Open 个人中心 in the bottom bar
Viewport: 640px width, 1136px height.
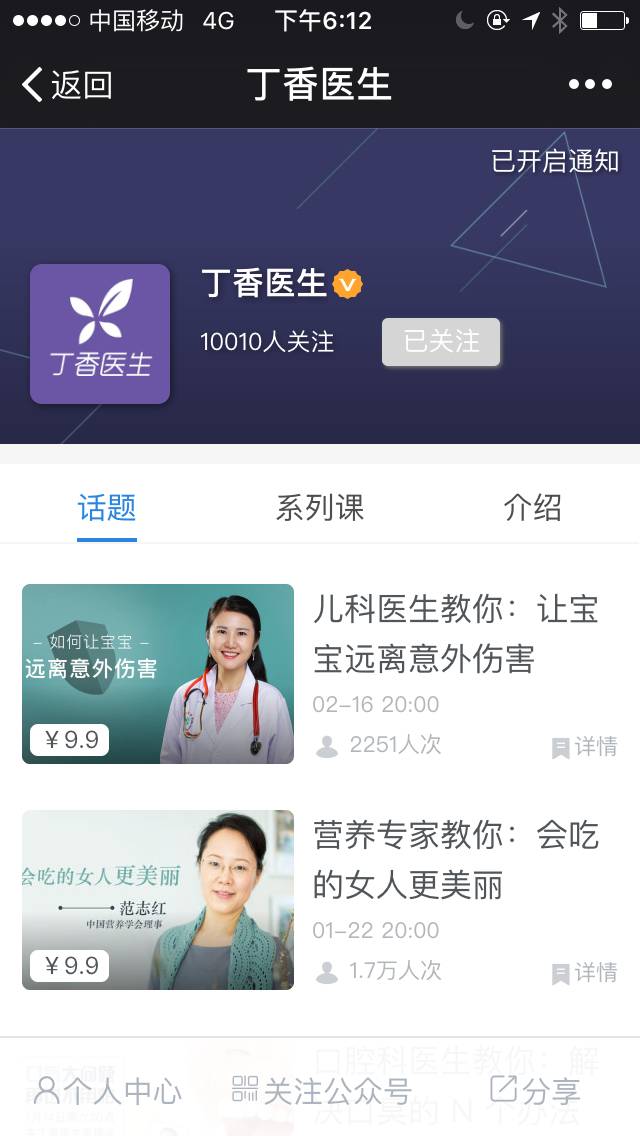[x=107, y=1090]
